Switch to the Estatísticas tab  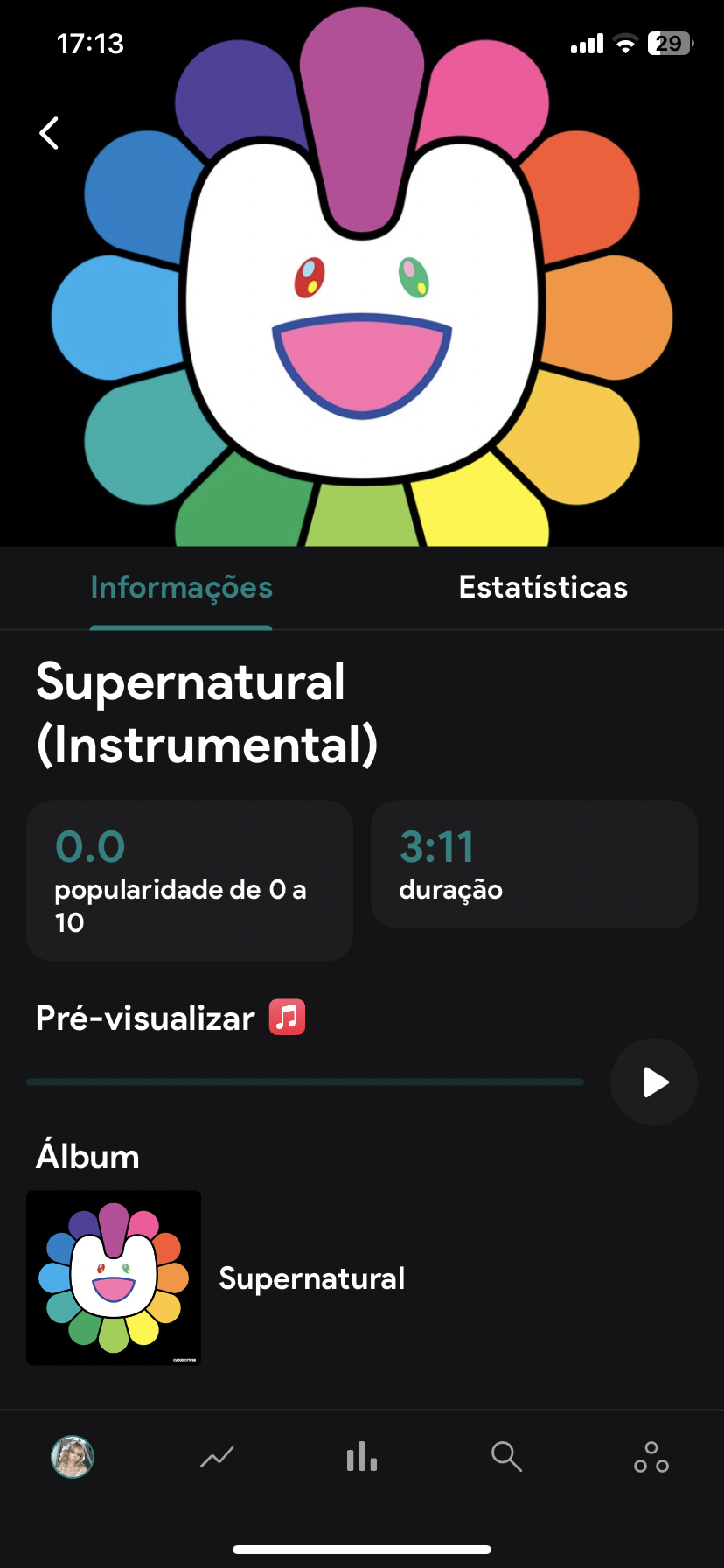(543, 587)
